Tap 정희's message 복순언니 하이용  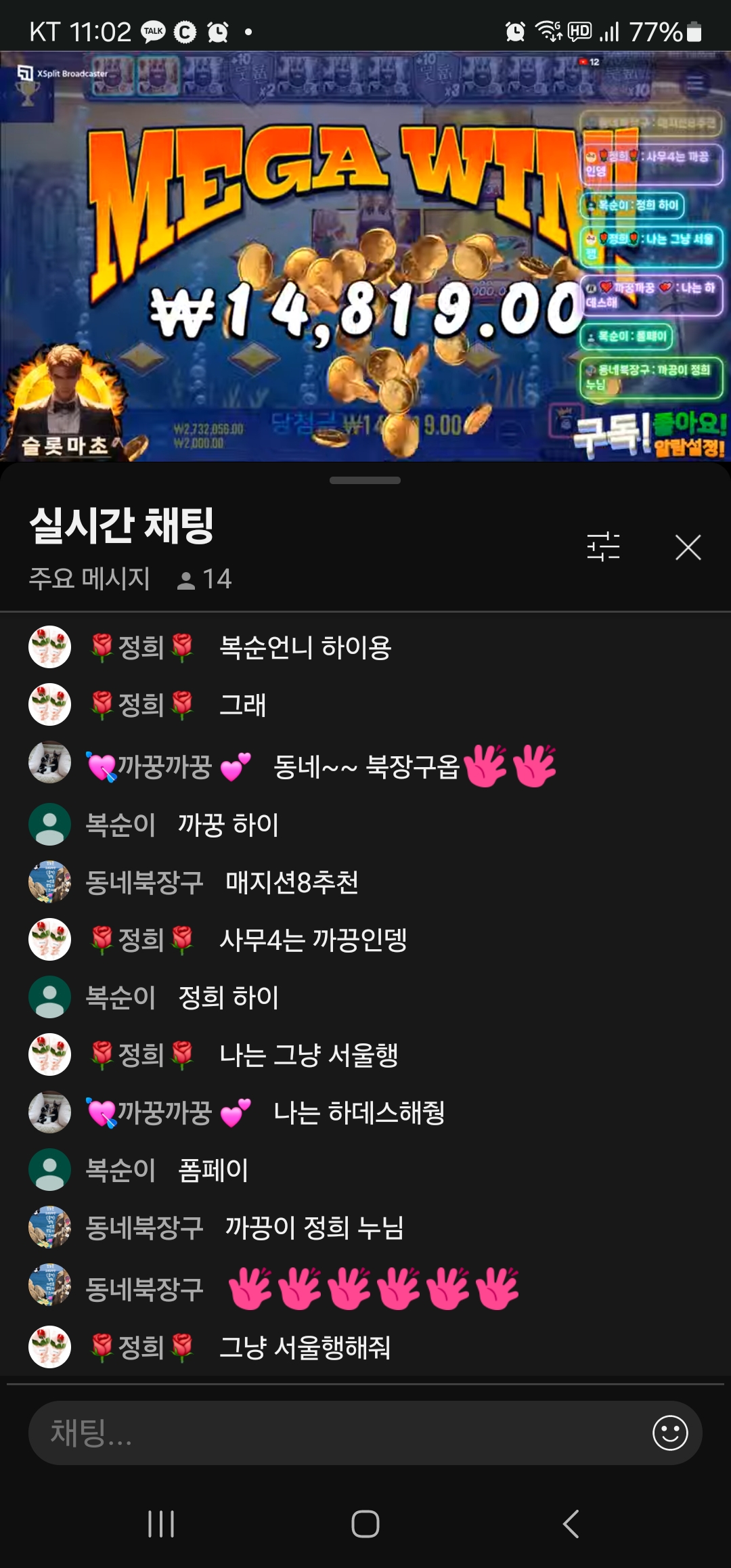pyautogui.click(x=305, y=647)
